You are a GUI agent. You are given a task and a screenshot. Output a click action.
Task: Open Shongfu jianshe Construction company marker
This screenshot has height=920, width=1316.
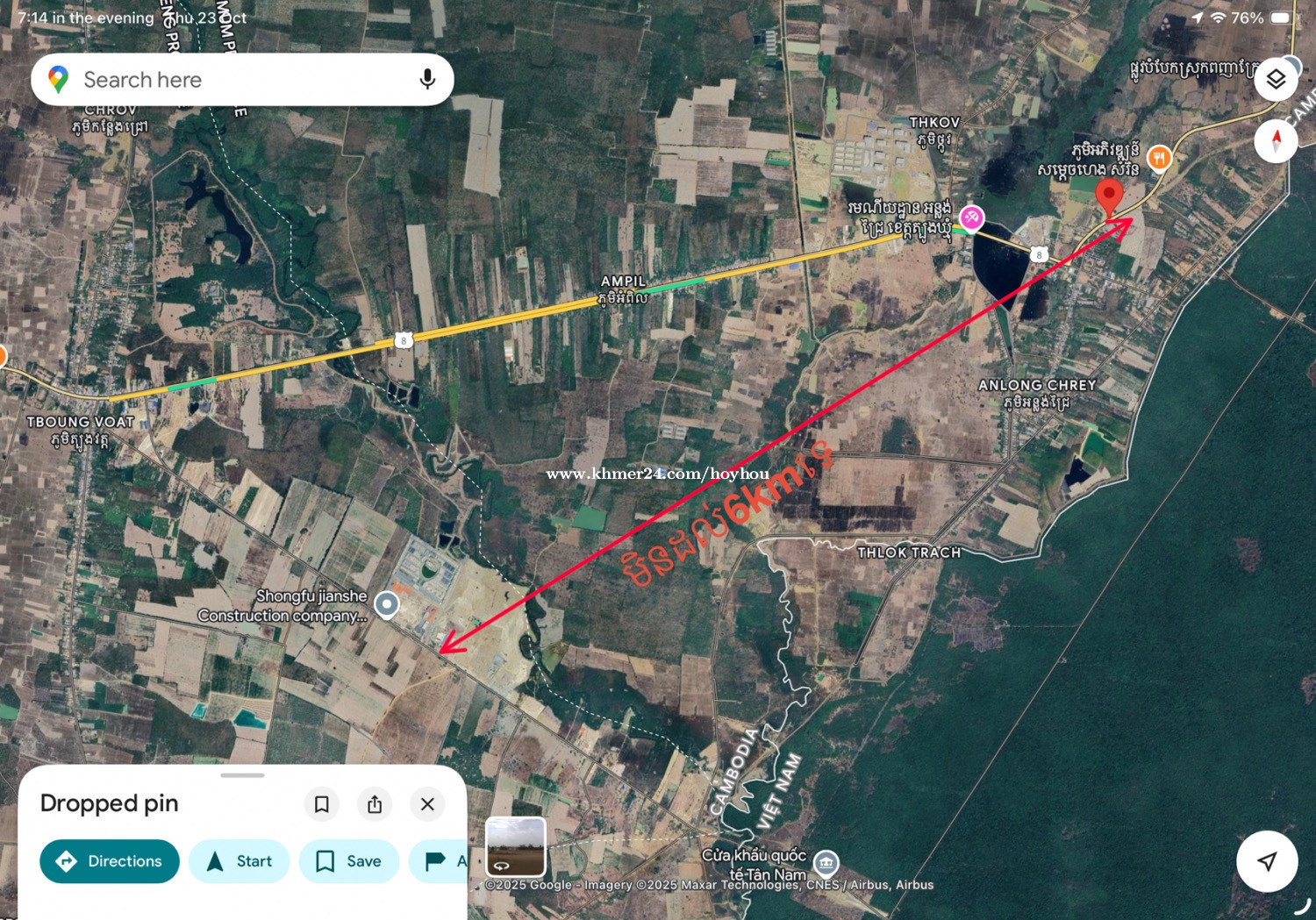(387, 604)
